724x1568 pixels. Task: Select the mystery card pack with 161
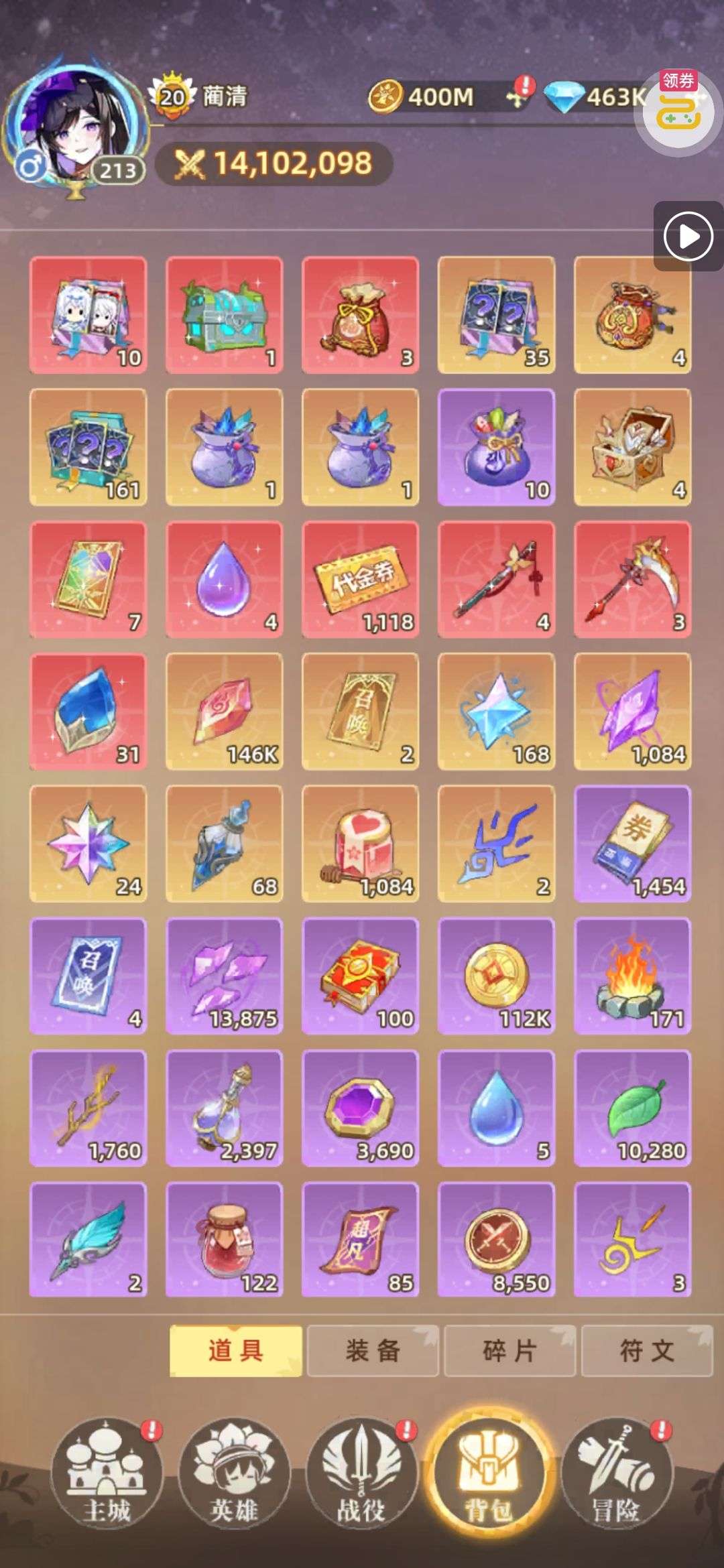point(88,447)
